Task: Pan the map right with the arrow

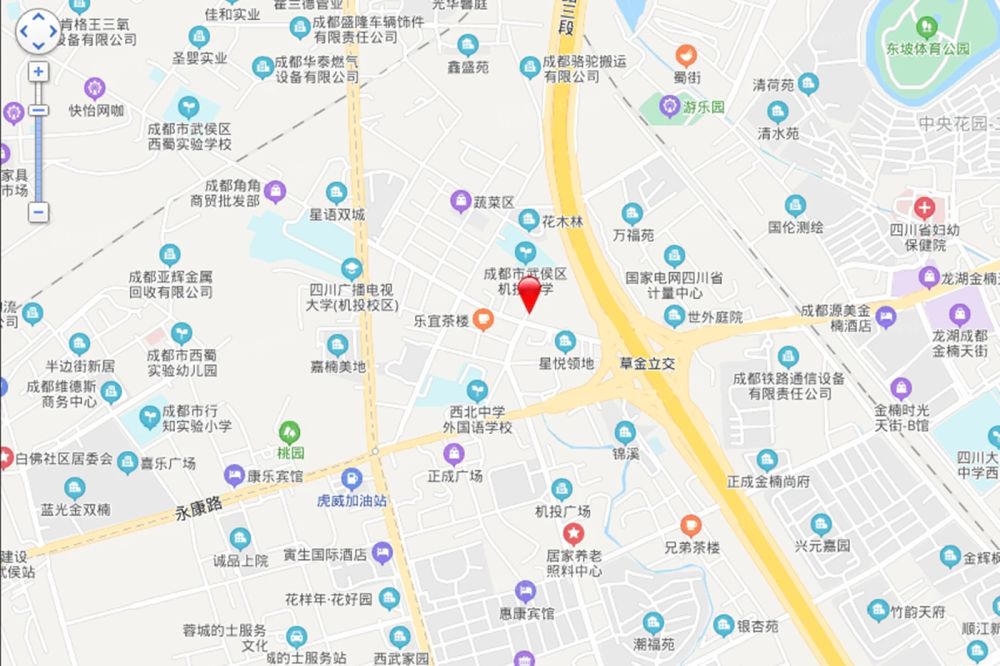Action: click(52, 32)
